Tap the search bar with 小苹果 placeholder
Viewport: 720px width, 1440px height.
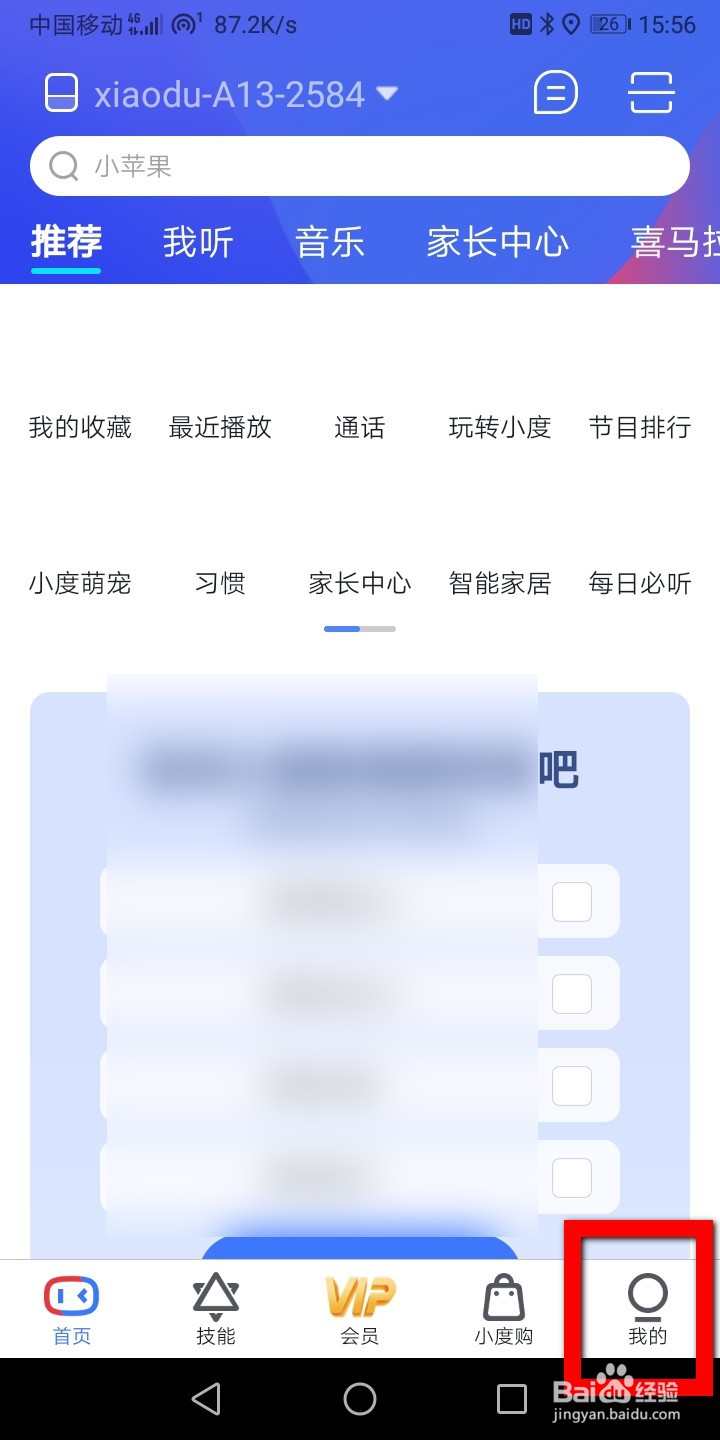[x=360, y=165]
